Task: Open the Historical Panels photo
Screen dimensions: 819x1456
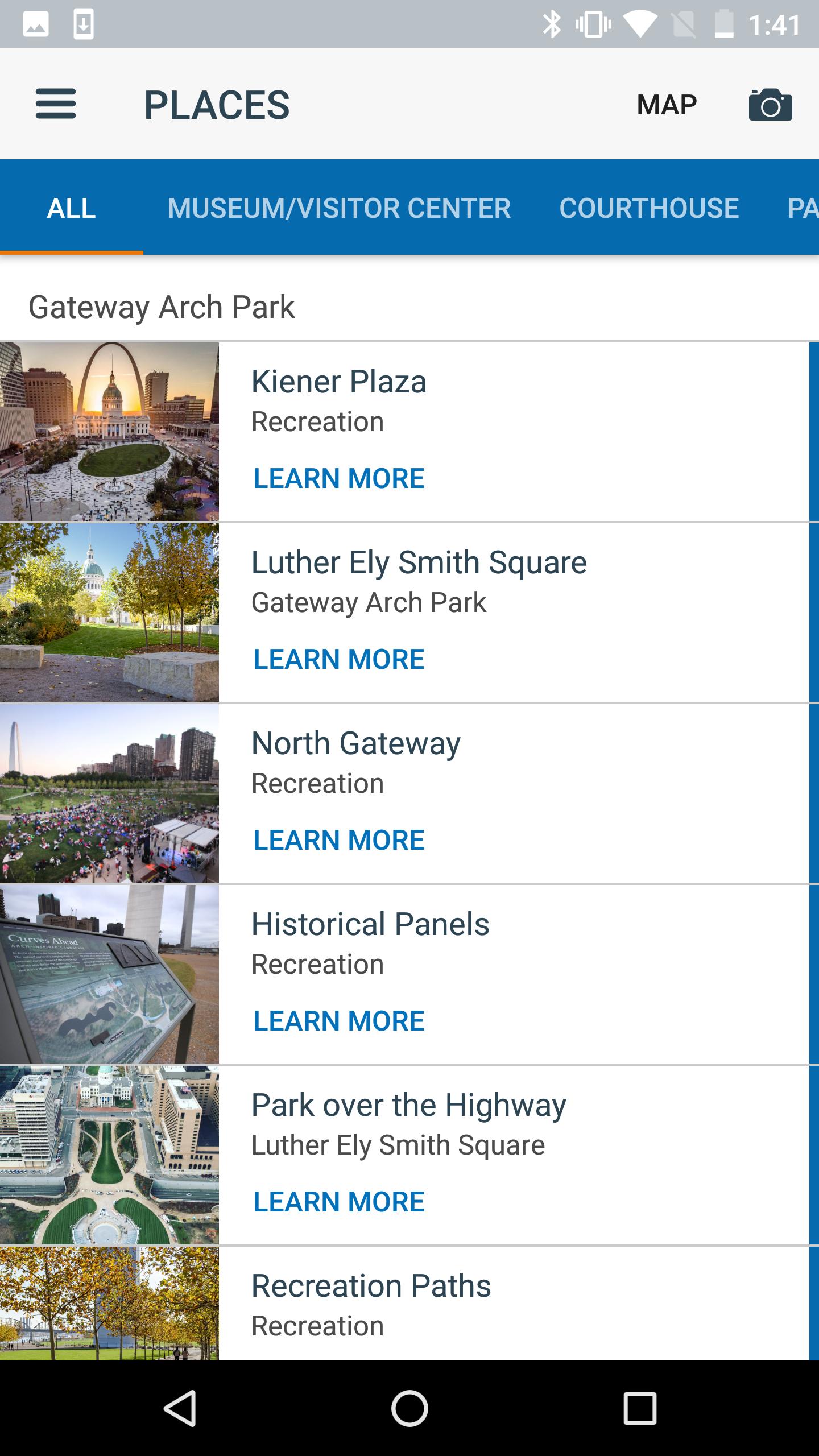Action: (109, 974)
